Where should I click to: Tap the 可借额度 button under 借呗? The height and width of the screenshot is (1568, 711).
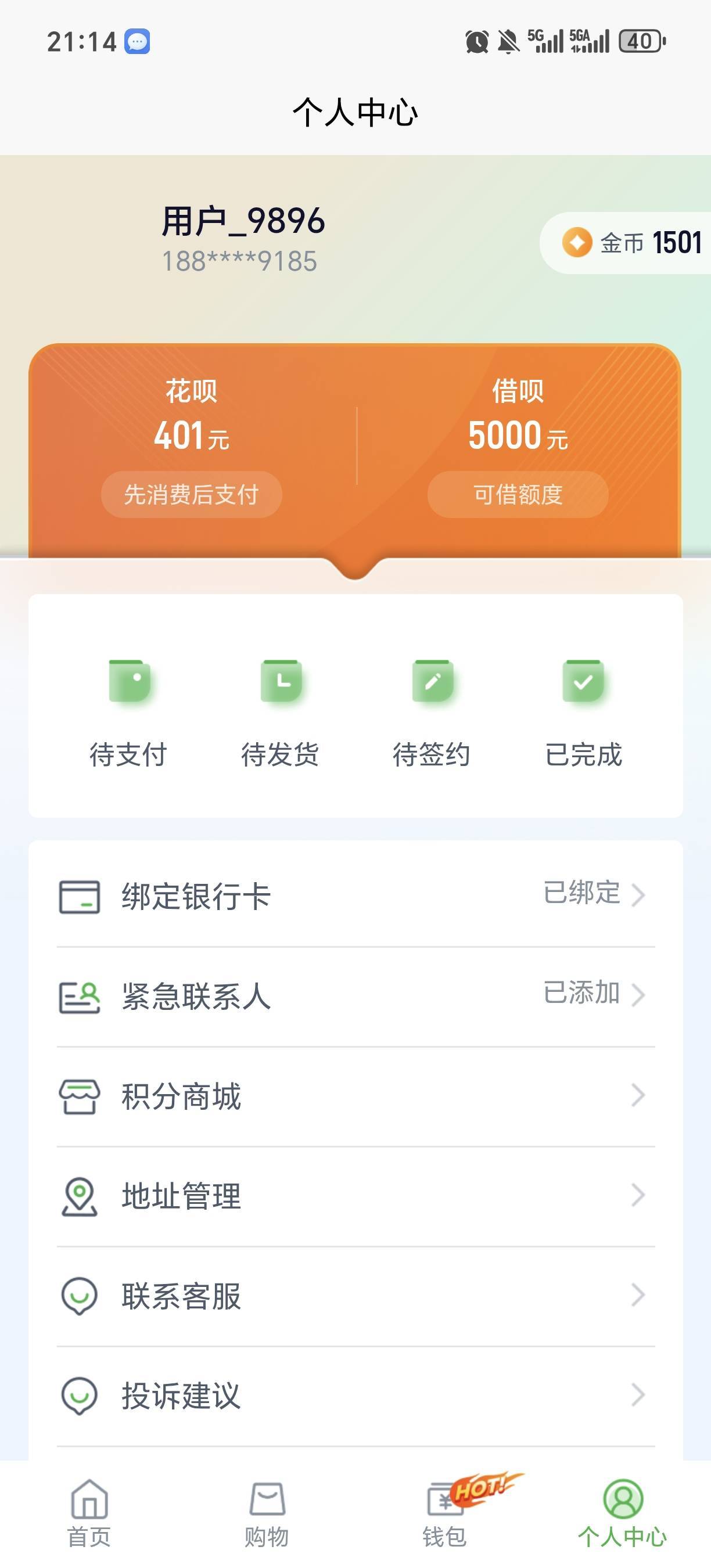pos(518,494)
